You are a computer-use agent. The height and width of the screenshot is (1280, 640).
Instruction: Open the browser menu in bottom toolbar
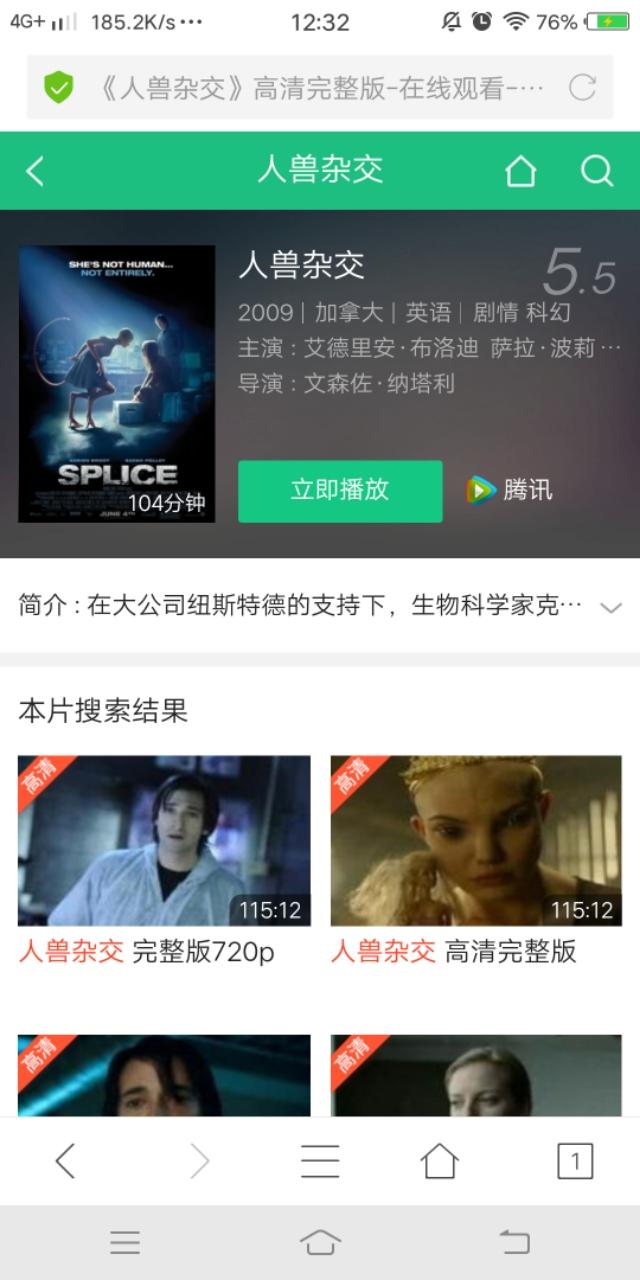coord(320,1161)
